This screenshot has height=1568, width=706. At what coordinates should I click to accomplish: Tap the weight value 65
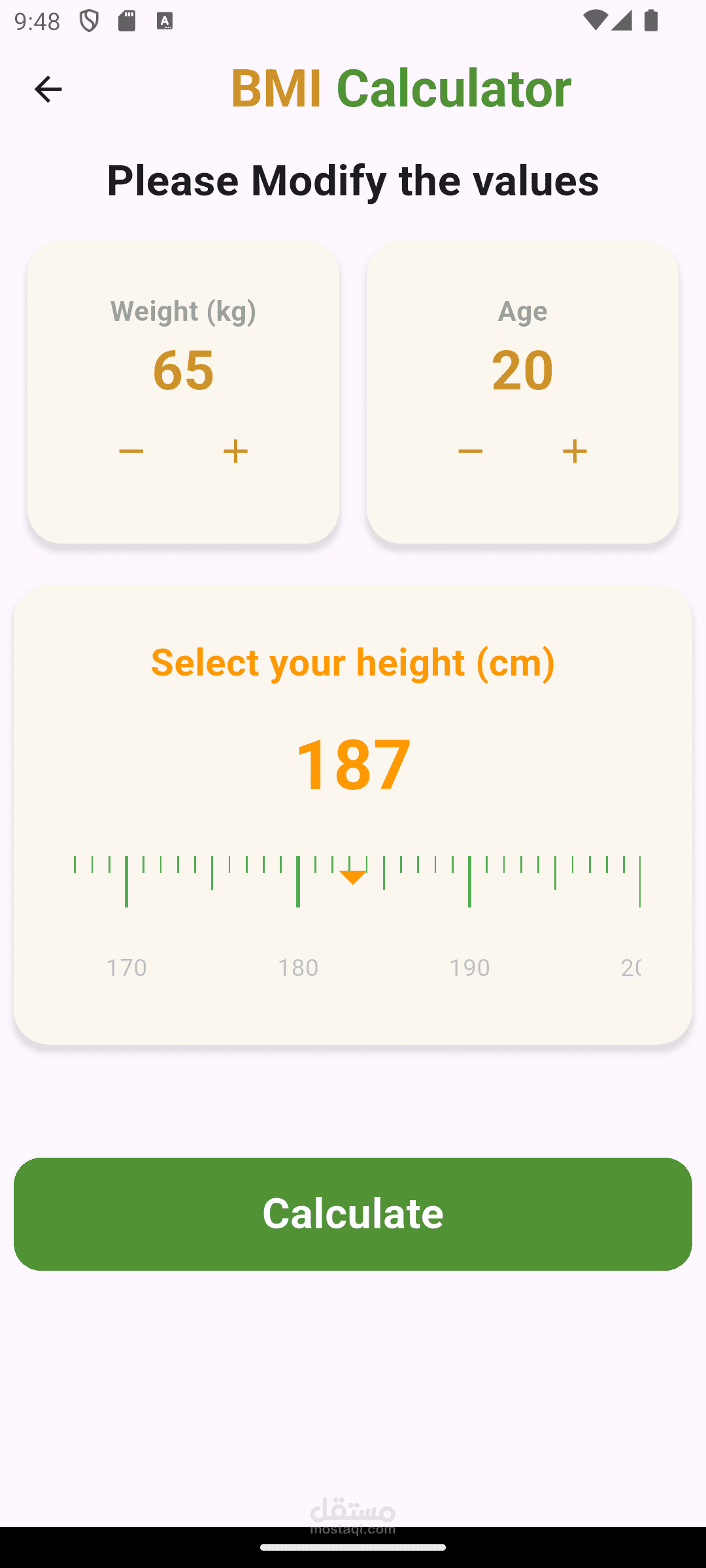[x=183, y=371]
